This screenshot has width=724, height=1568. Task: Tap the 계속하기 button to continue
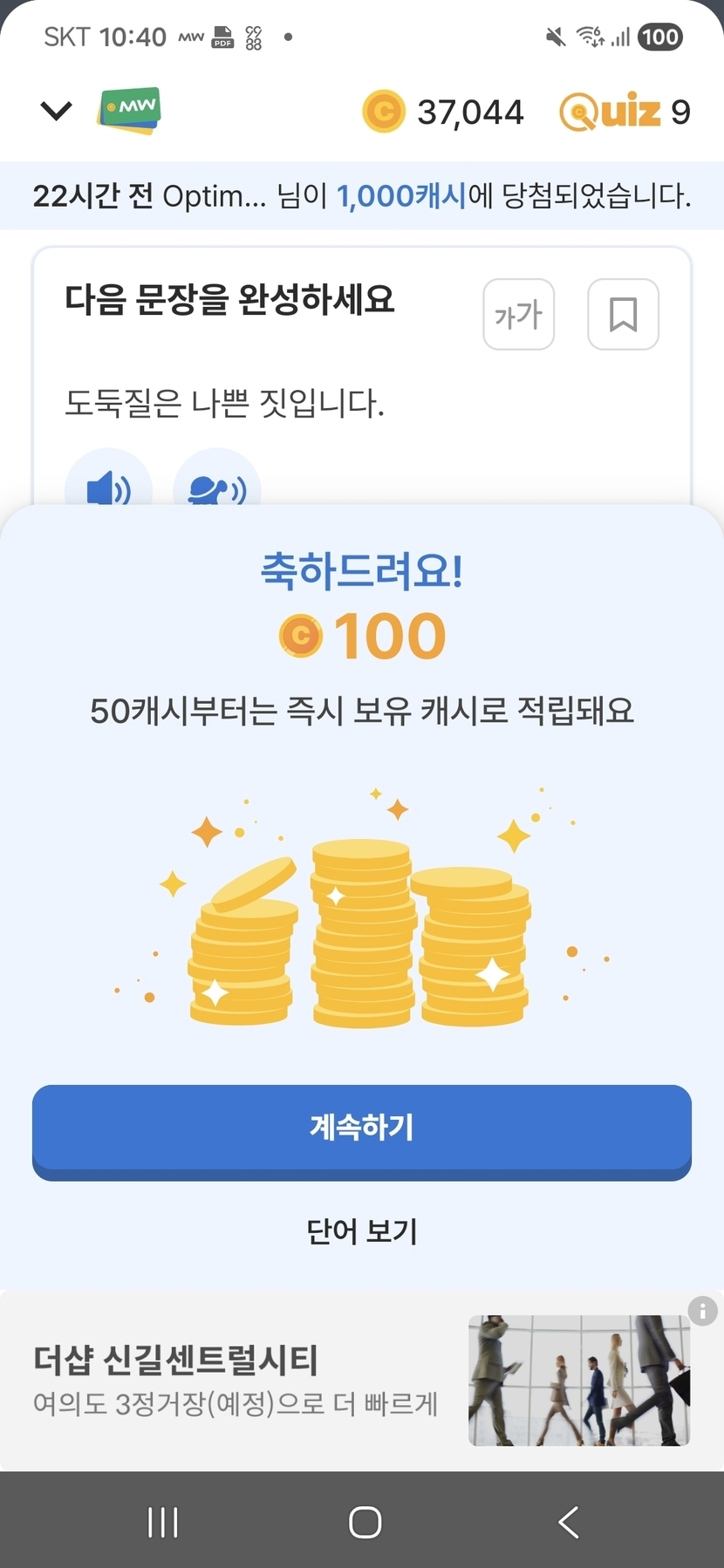tap(361, 1128)
